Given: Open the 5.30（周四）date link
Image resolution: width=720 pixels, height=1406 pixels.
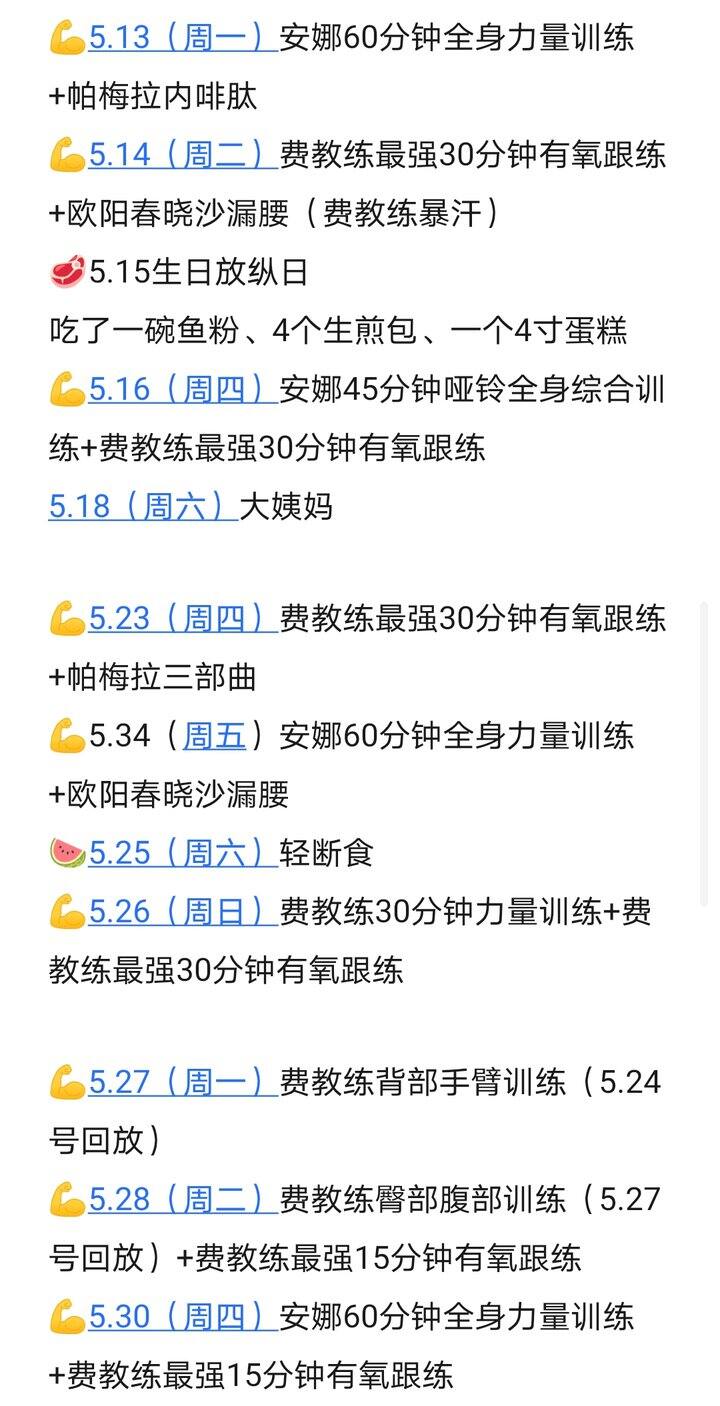Looking at the screenshot, I should point(183,1316).
